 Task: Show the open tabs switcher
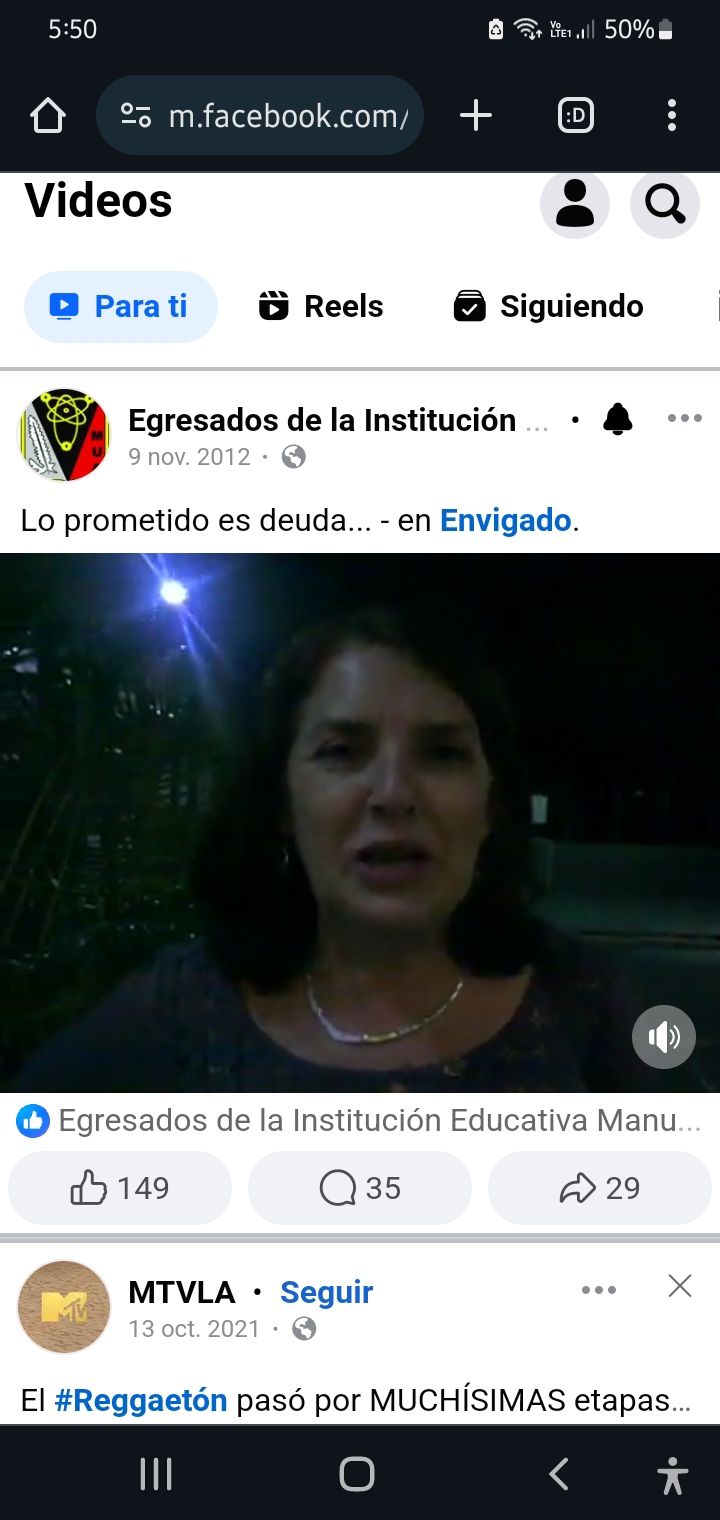575,116
